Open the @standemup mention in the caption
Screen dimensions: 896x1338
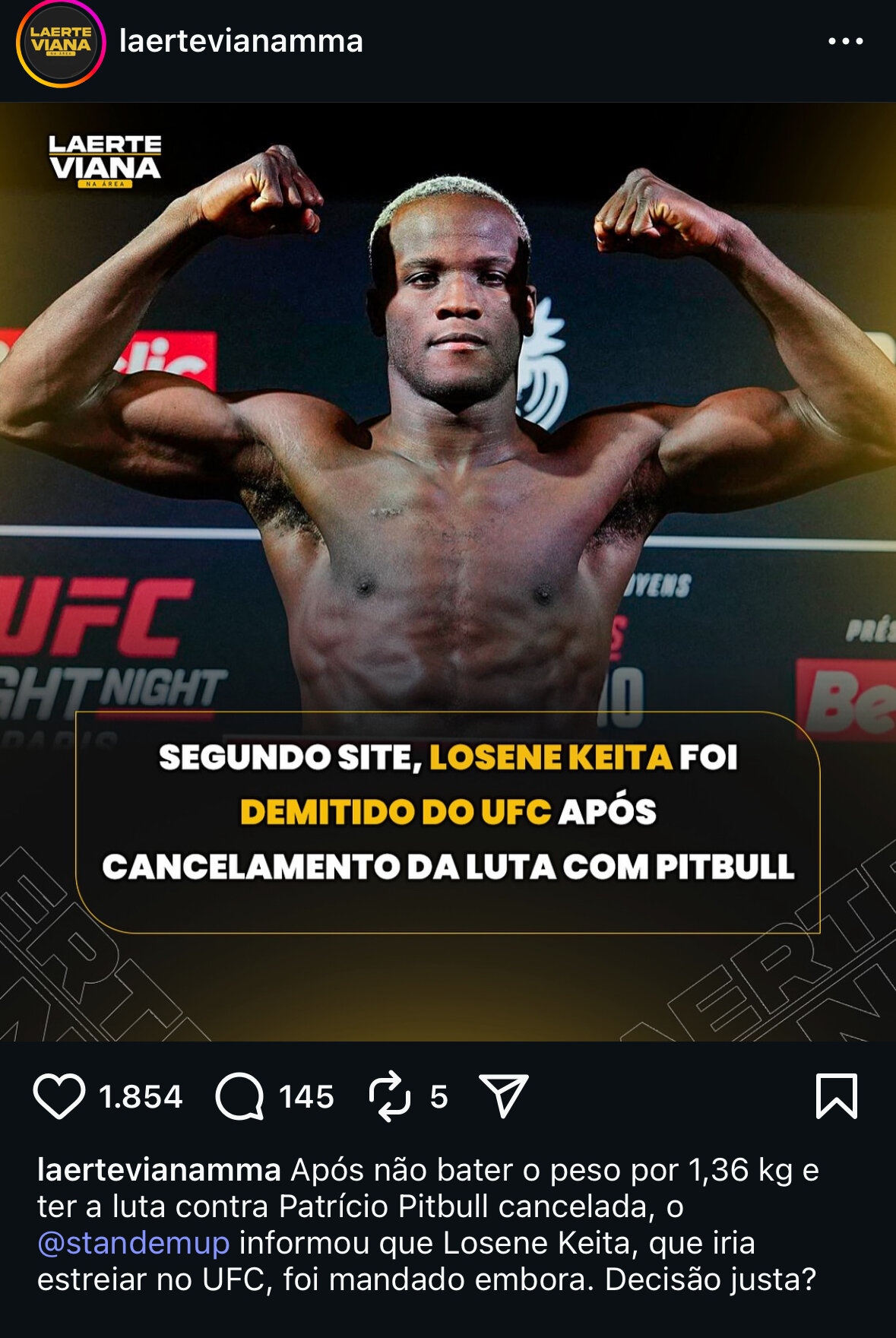point(134,1243)
